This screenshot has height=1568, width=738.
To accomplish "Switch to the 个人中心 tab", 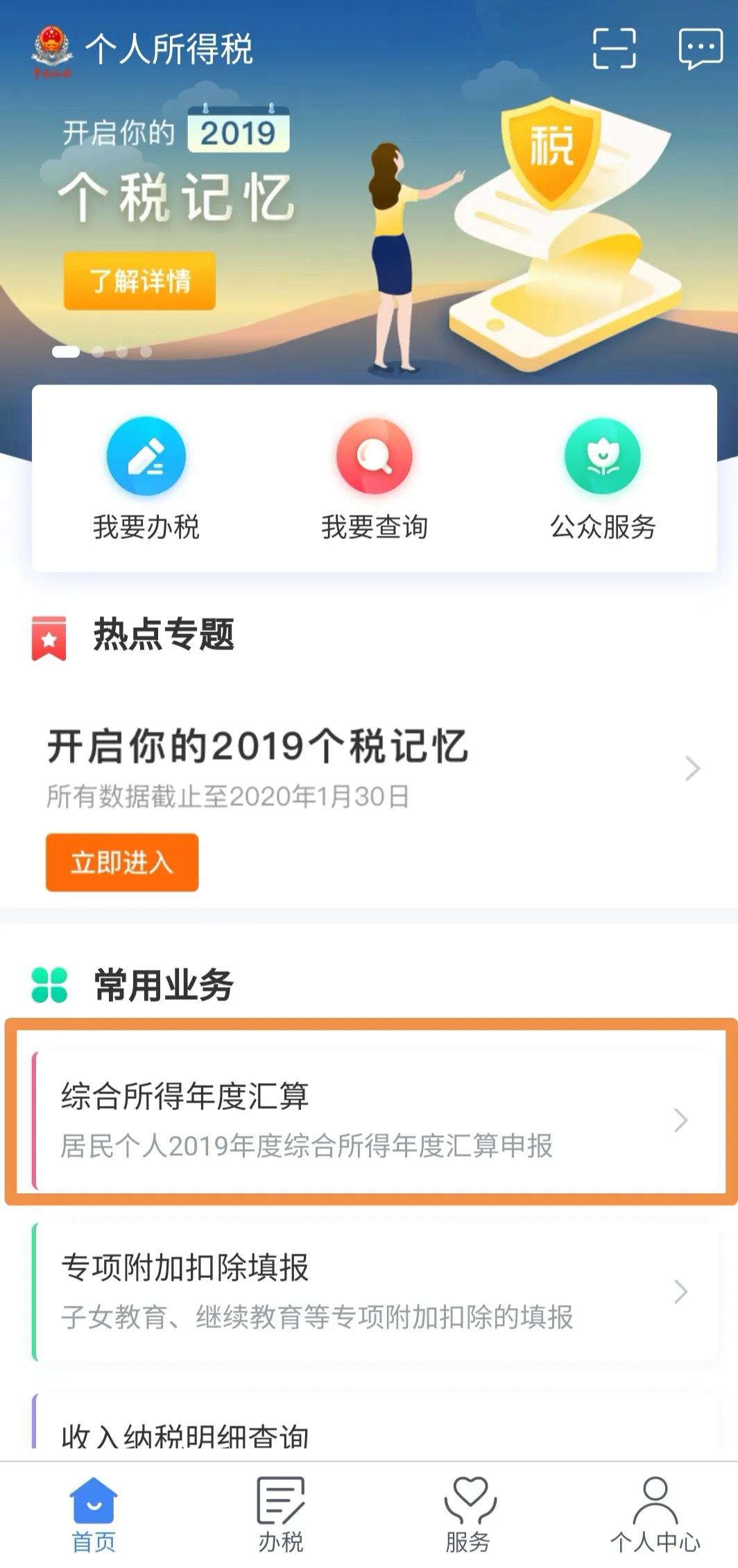I will click(x=655, y=1515).
